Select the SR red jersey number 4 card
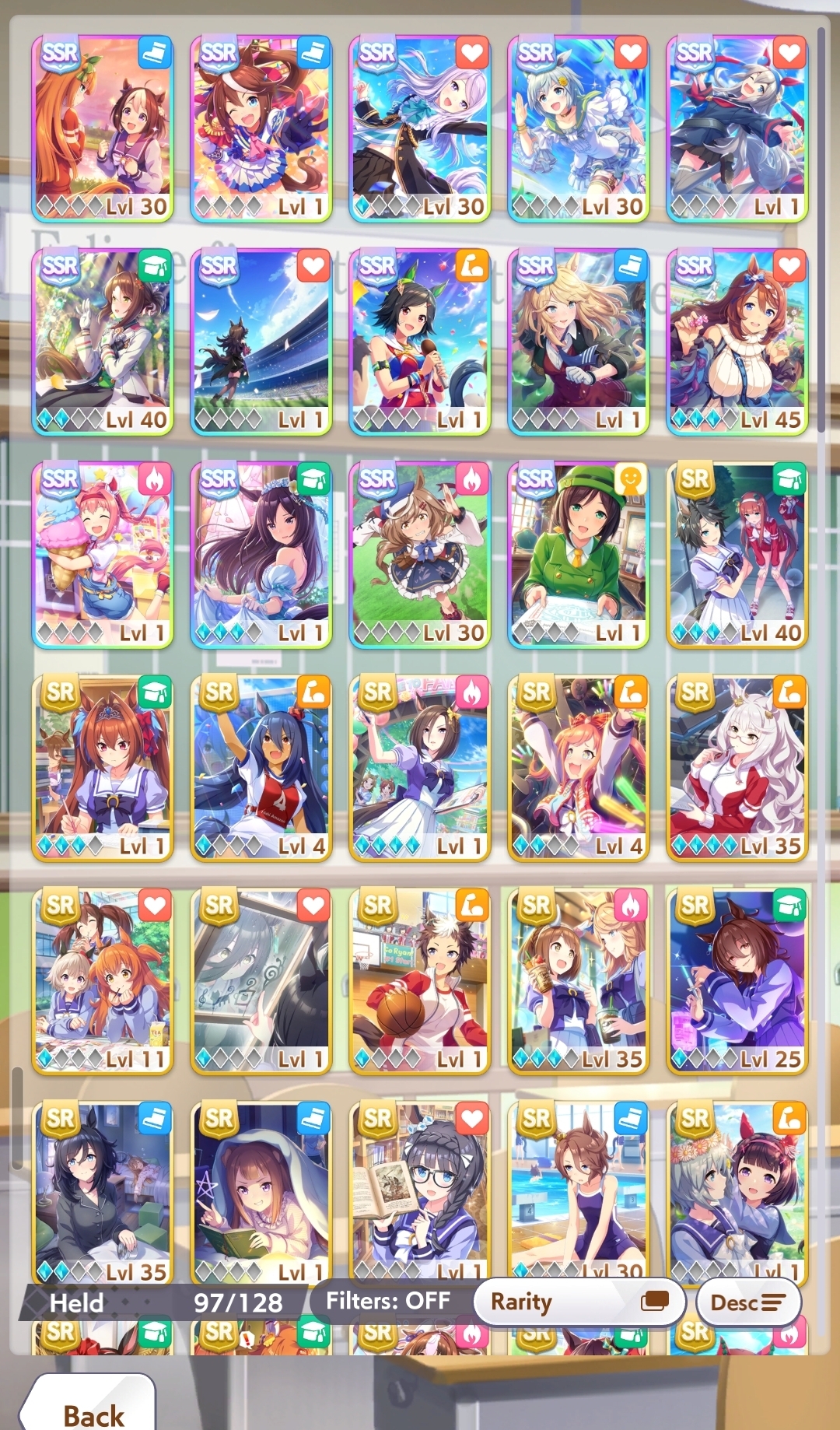This screenshot has width=840, height=1430. pos(261,768)
